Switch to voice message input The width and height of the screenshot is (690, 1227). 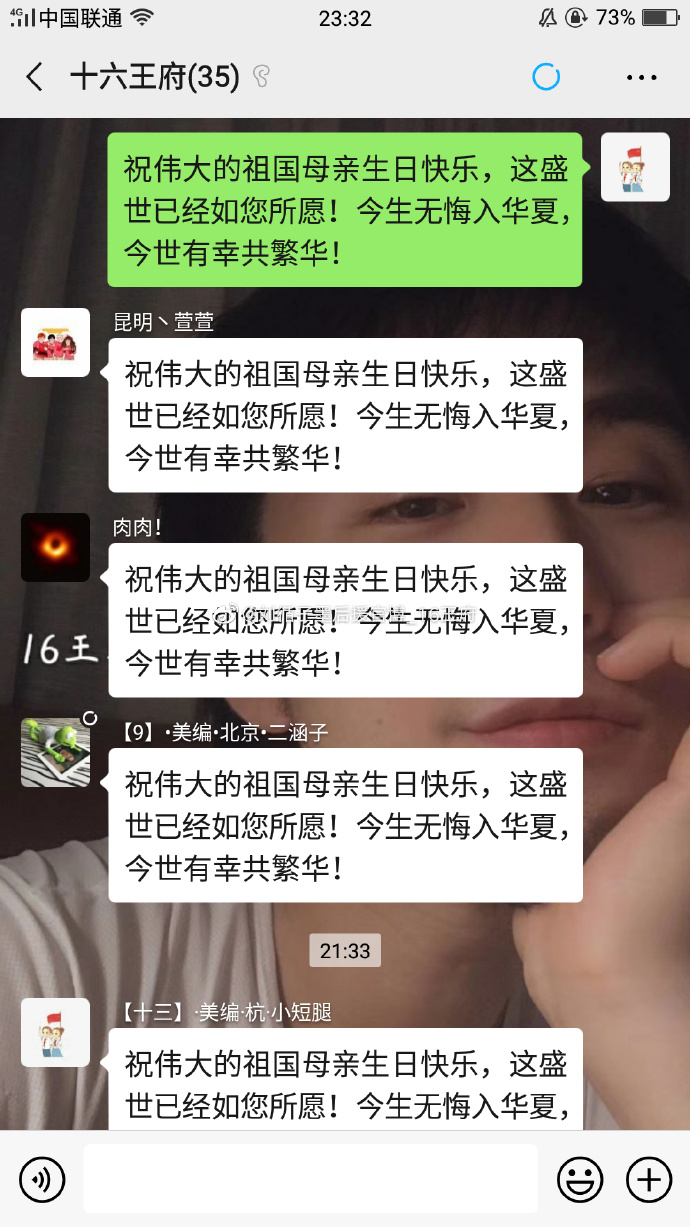pos(42,1180)
